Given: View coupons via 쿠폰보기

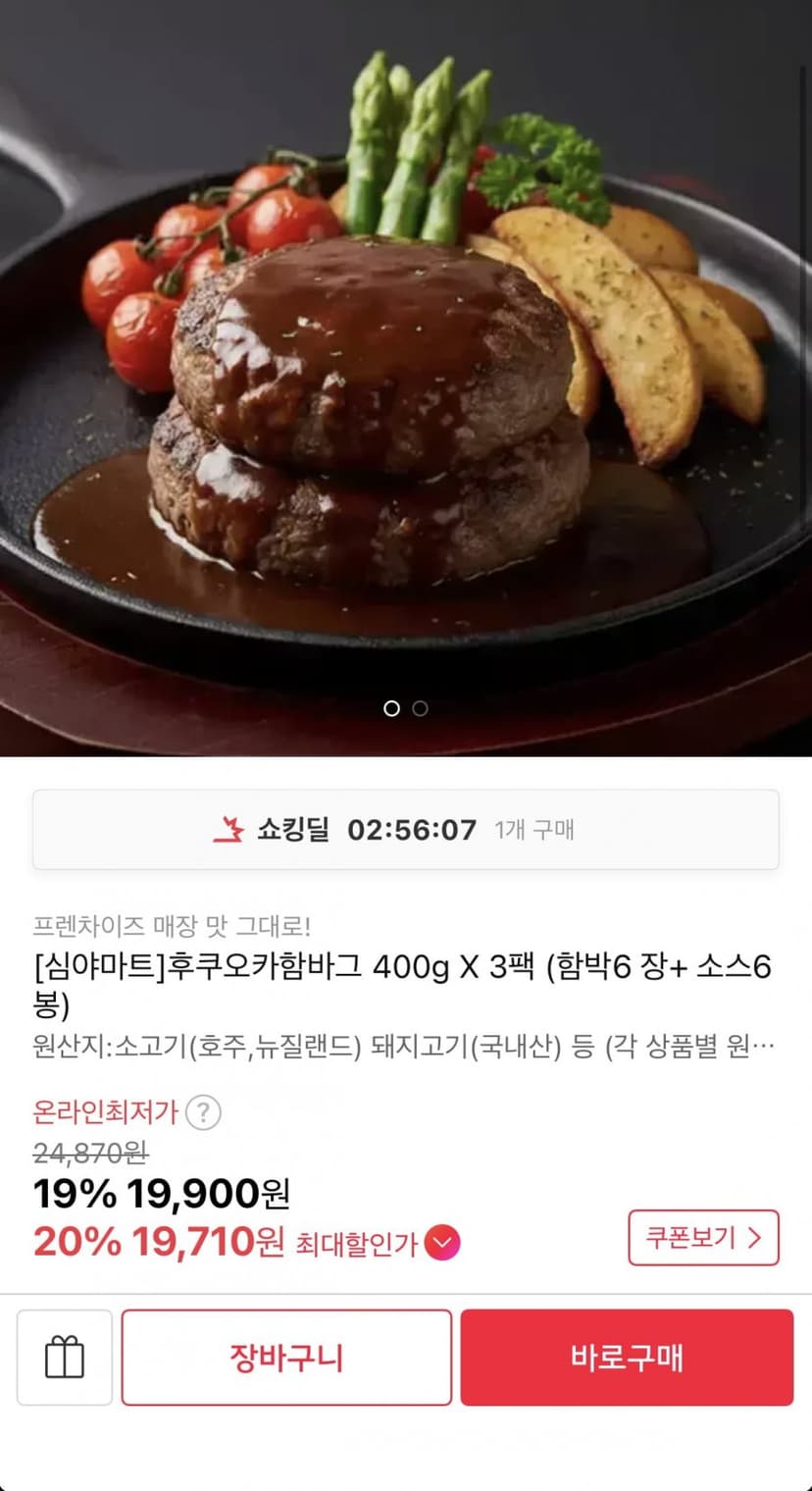Looking at the screenshot, I should [x=703, y=1238].
